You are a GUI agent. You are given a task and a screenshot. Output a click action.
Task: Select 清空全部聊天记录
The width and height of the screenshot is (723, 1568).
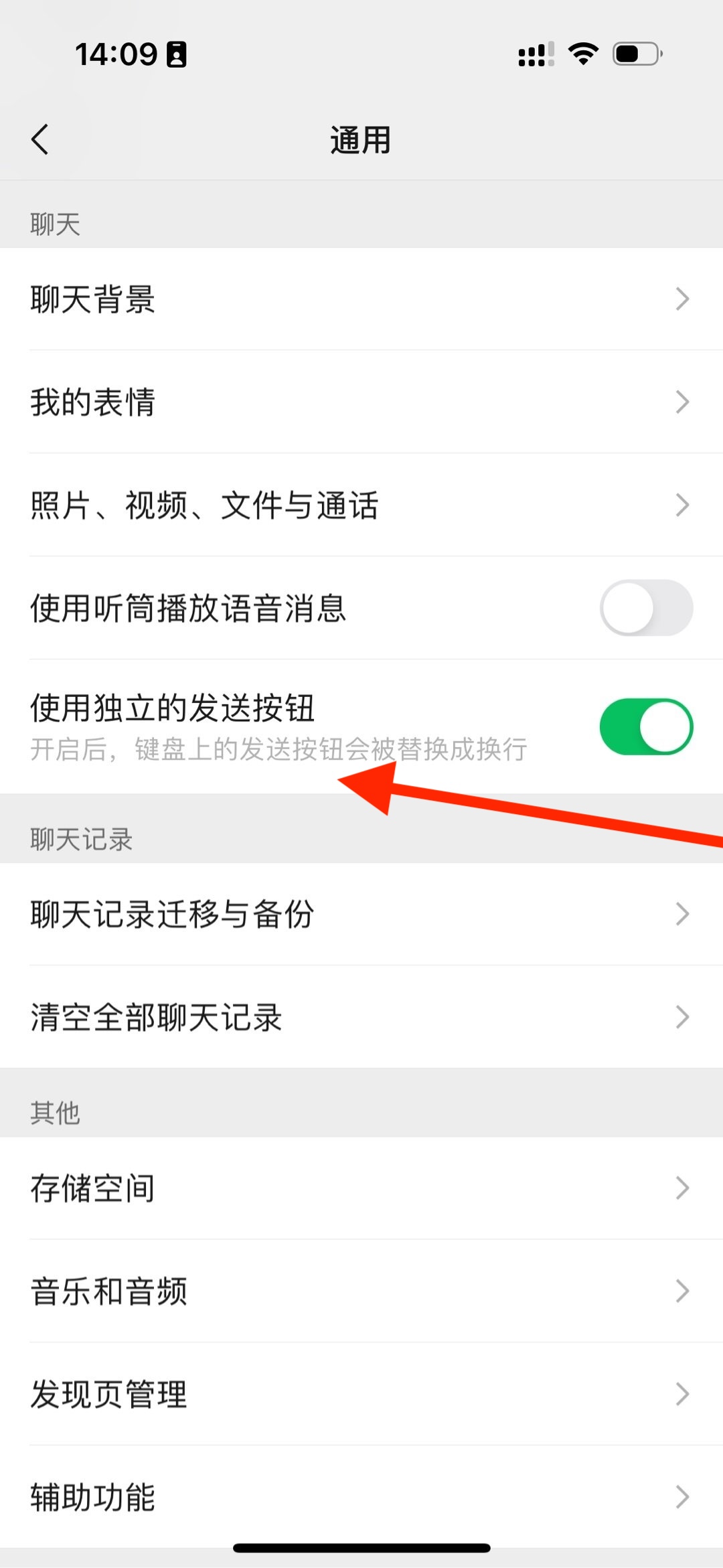click(361, 1018)
